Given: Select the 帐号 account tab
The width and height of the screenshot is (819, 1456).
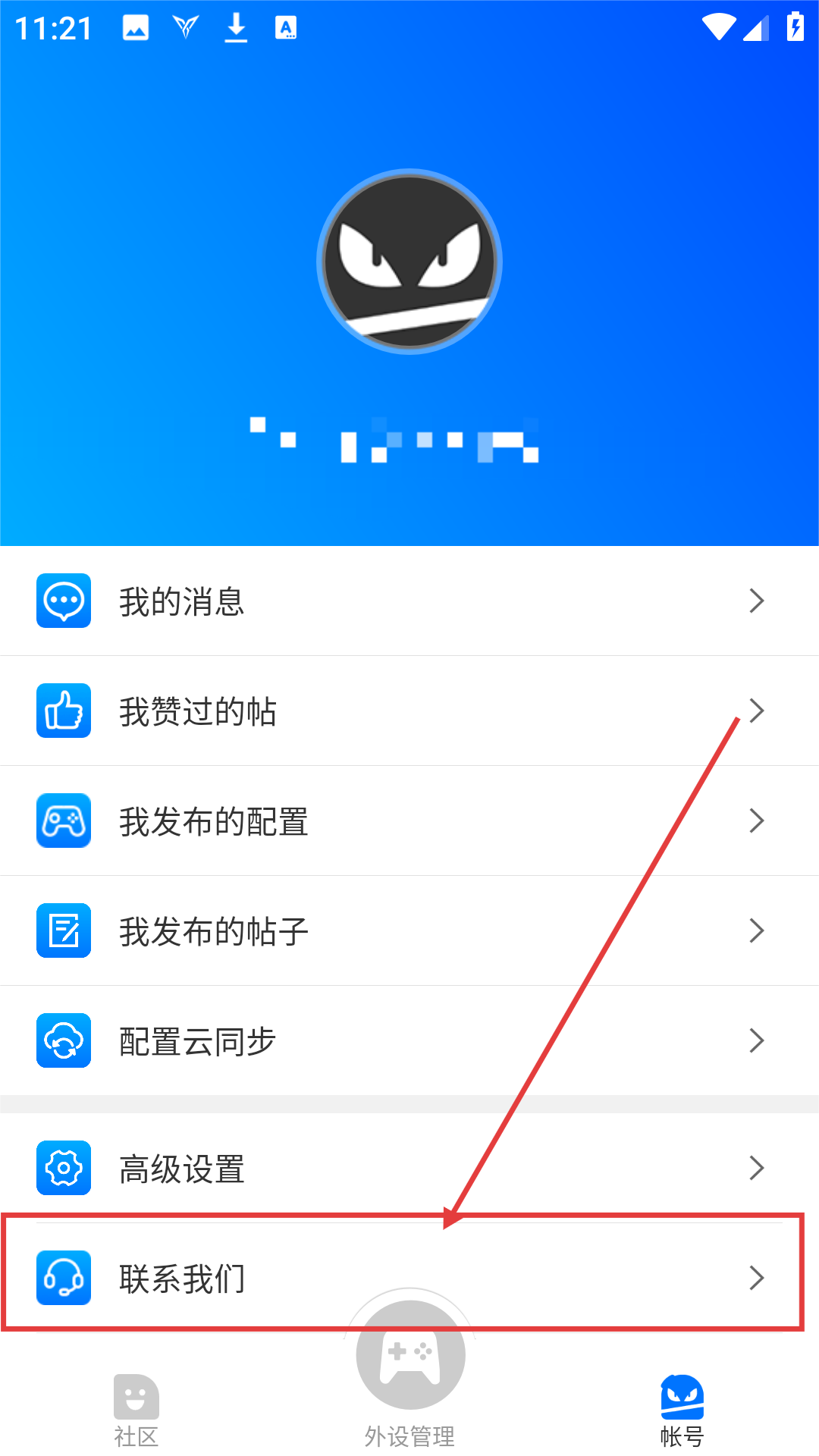Looking at the screenshot, I should pos(682,1410).
